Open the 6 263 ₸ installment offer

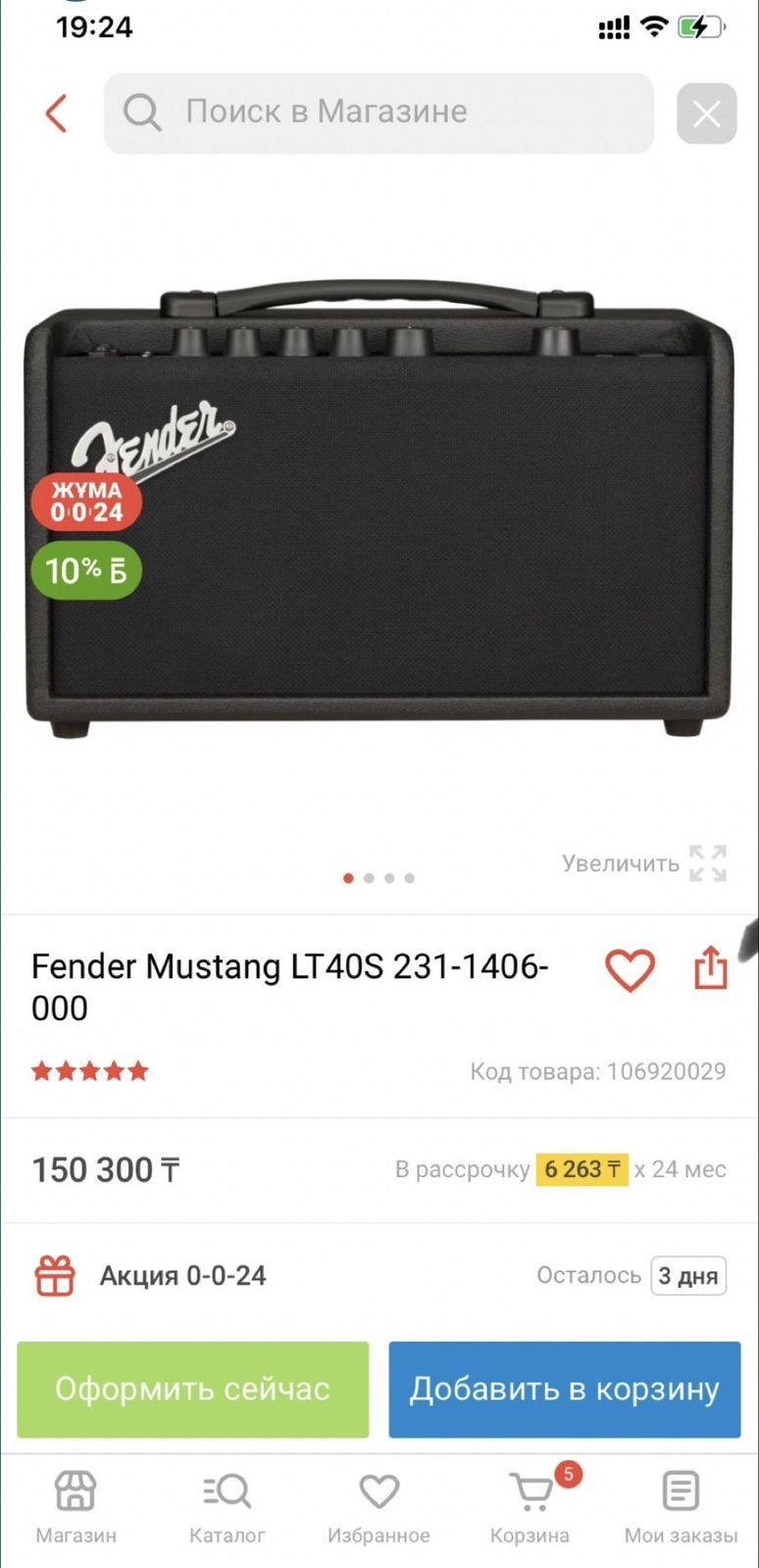click(x=582, y=1169)
